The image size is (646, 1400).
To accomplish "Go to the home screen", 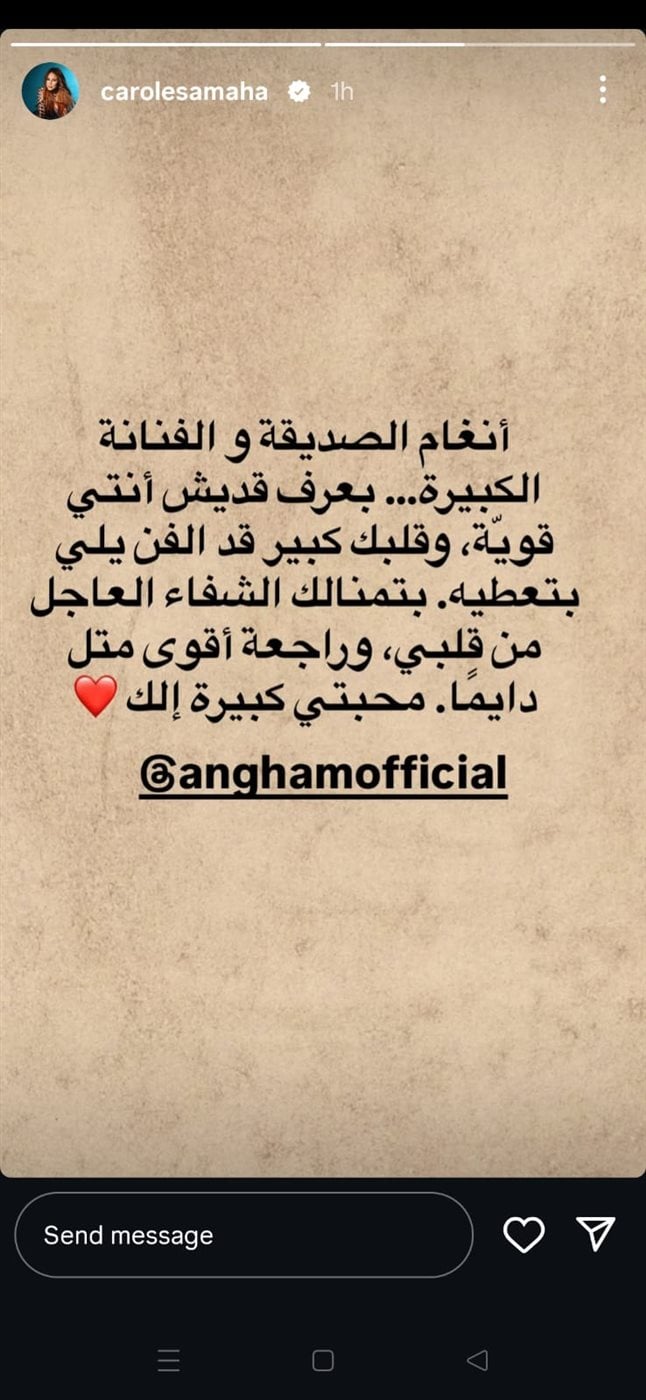I will click(322, 1360).
